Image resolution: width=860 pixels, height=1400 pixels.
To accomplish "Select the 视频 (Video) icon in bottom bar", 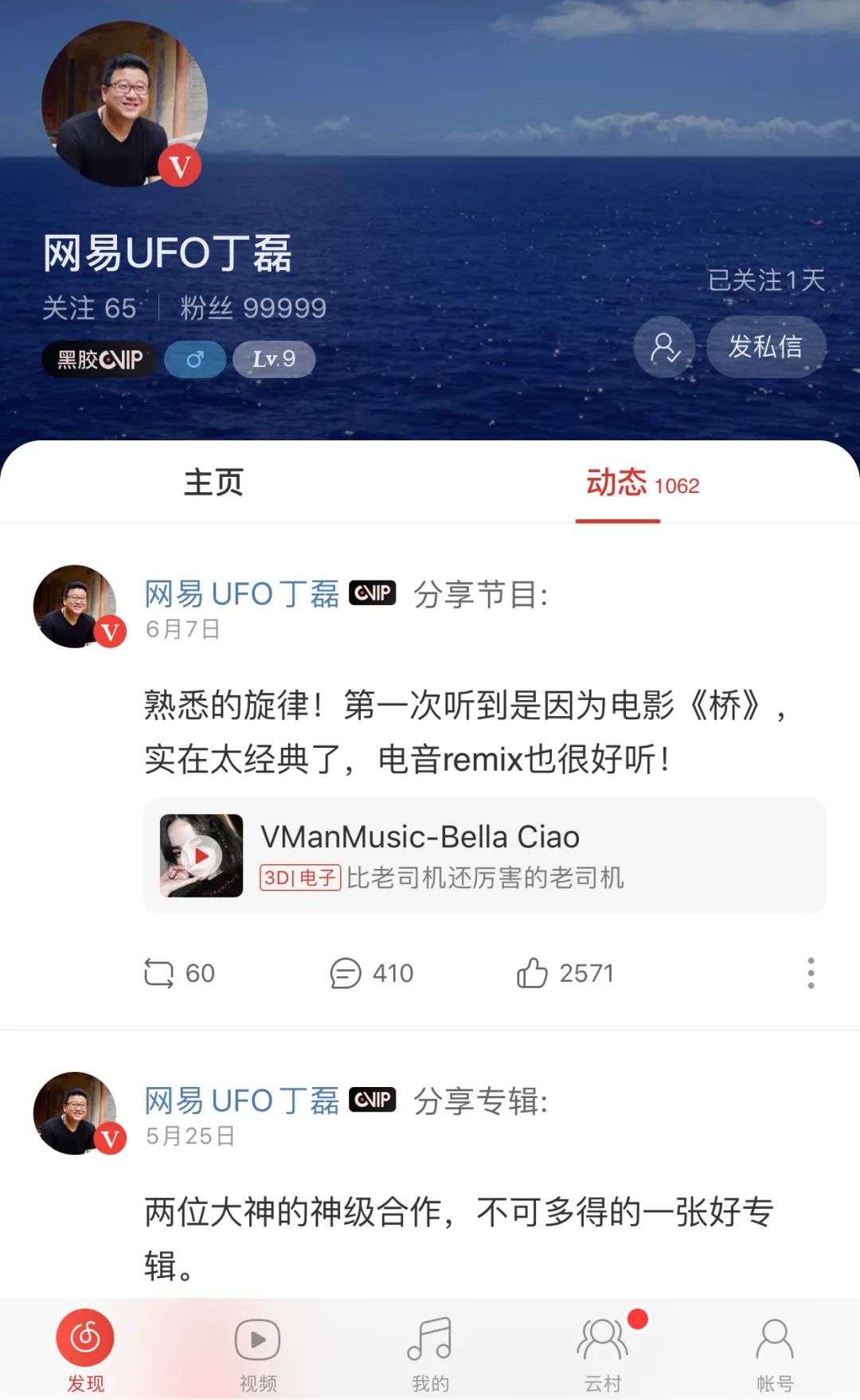I will pos(255,1342).
